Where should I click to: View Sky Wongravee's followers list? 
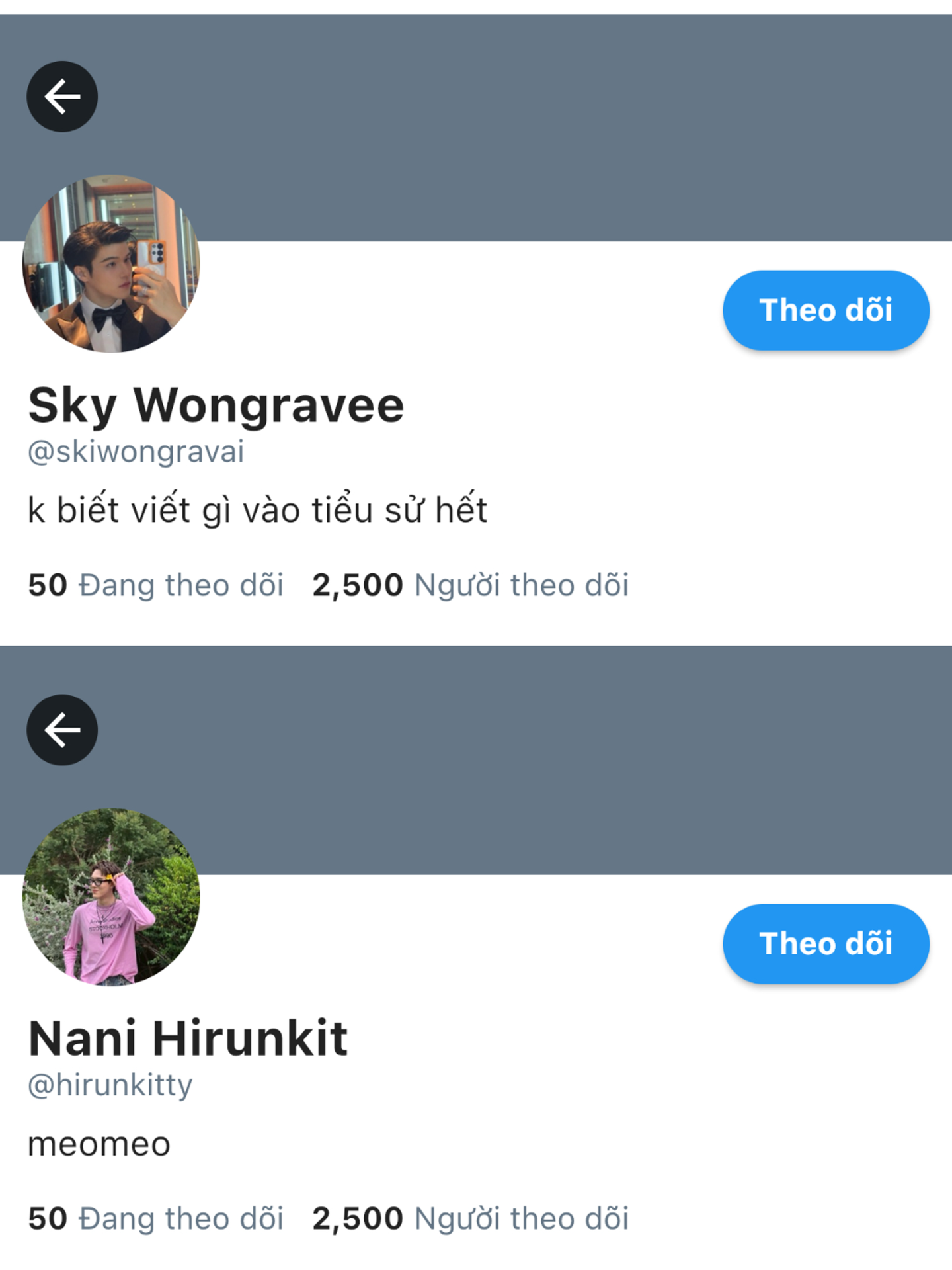point(470,585)
